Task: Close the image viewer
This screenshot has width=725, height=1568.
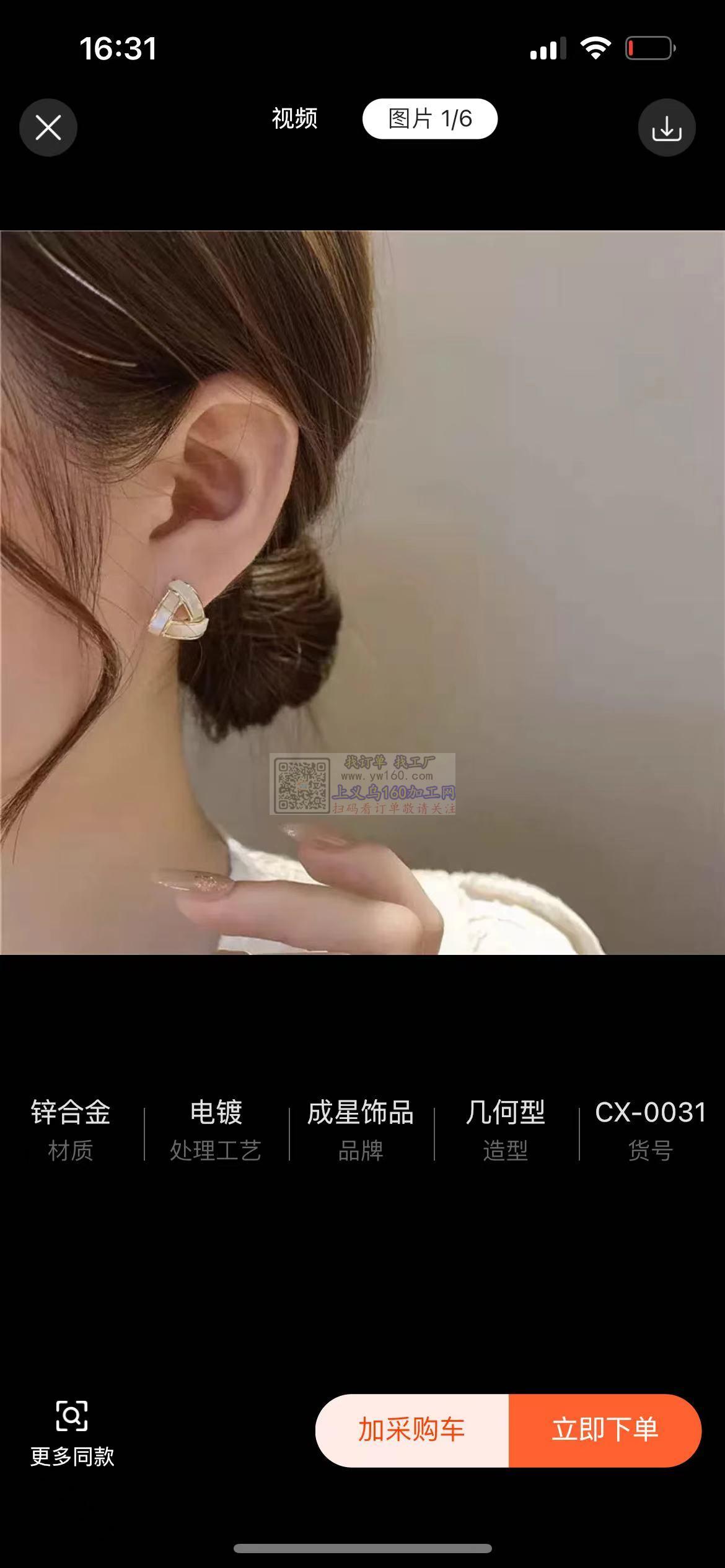Action: pyautogui.click(x=48, y=128)
